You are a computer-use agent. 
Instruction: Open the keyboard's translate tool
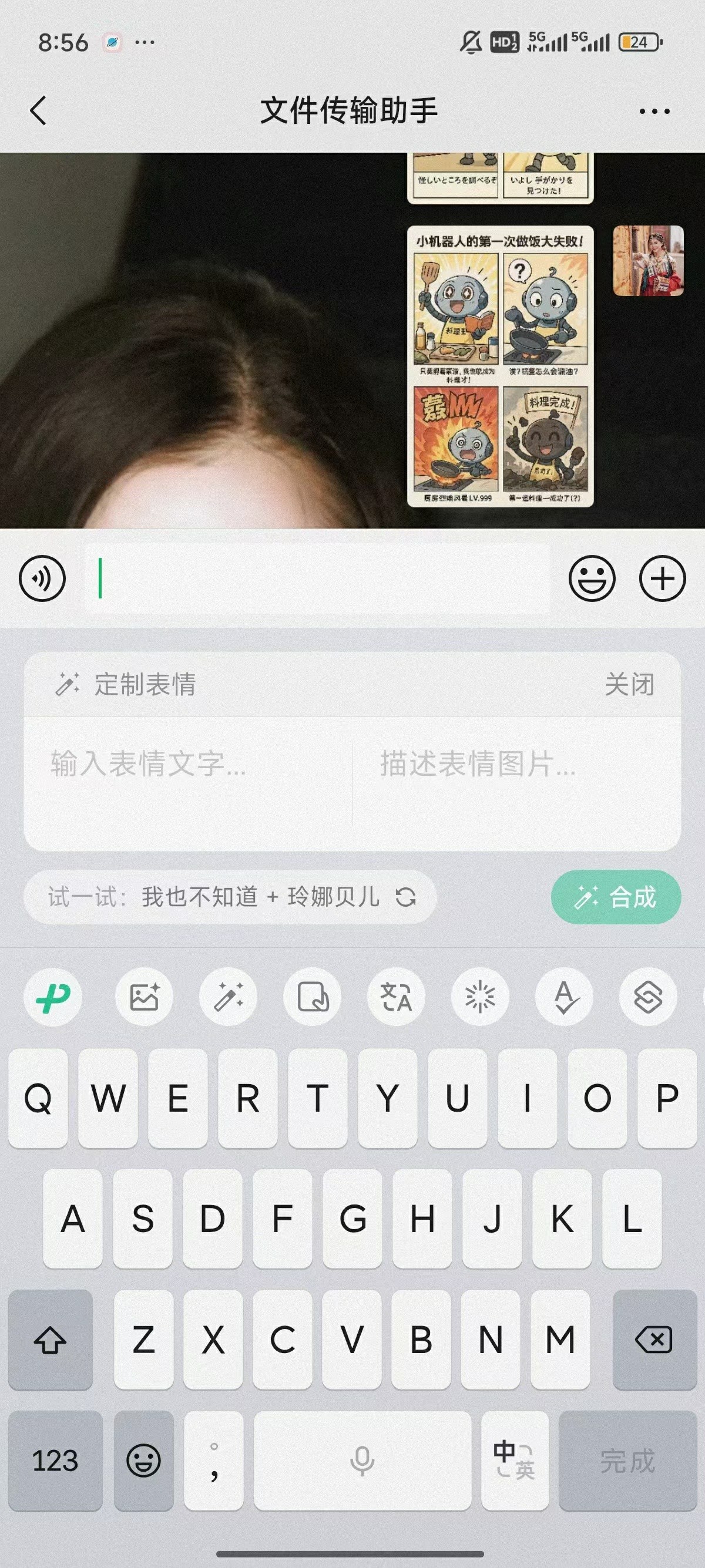point(397,997)
